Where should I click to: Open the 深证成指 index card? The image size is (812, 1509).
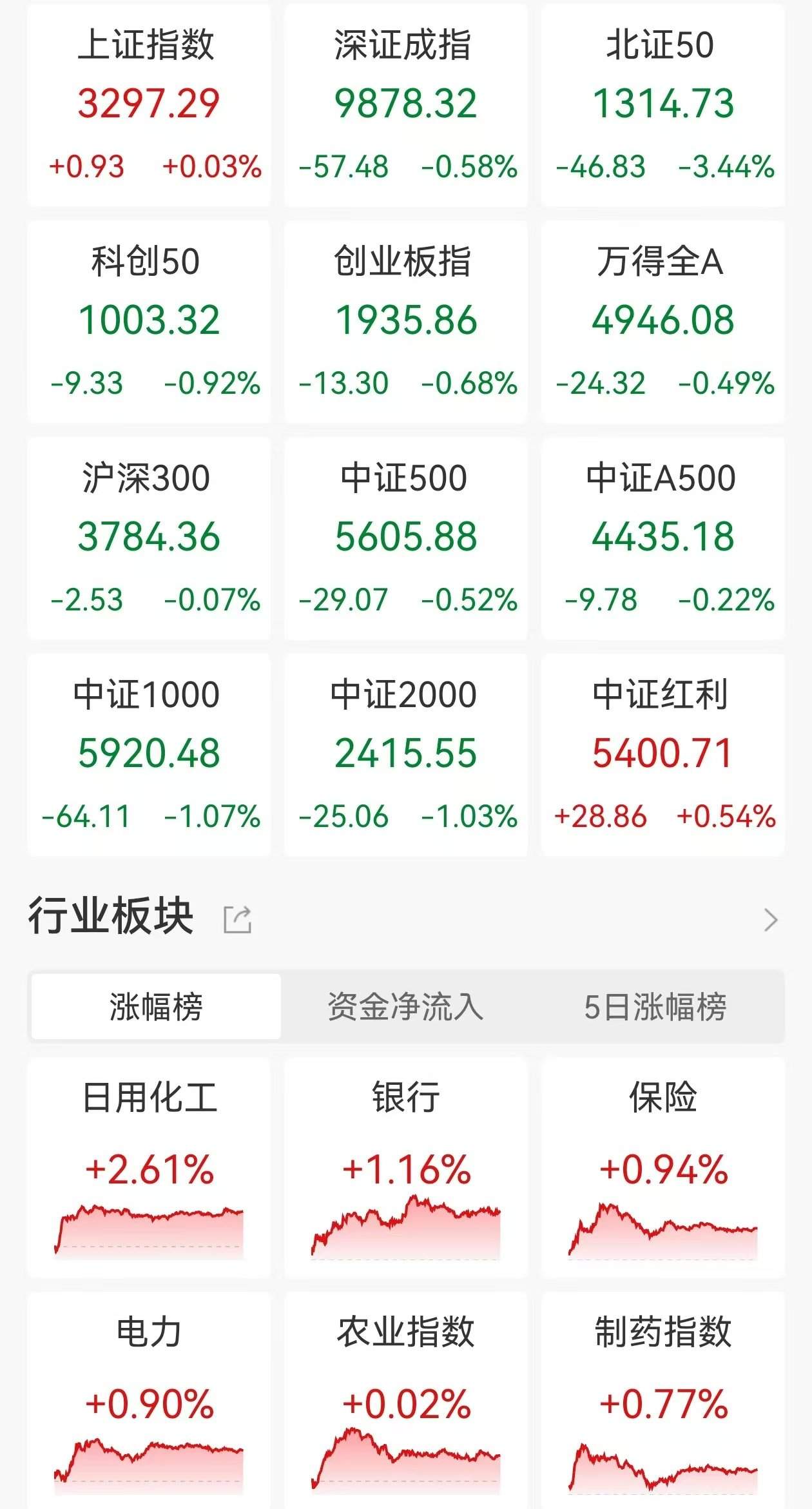pos(406,105)
